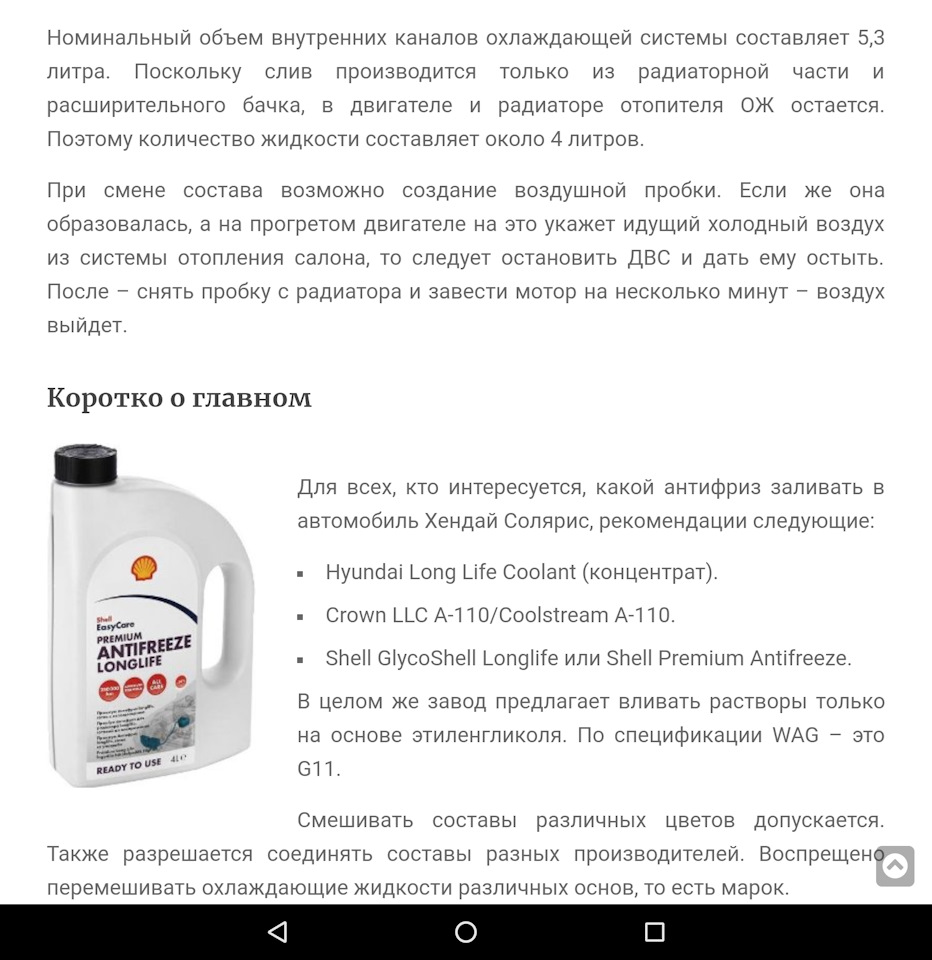Tap the scroll-to-top arrow button
Screen dimensions: 932x960
(x=895, y=866)
